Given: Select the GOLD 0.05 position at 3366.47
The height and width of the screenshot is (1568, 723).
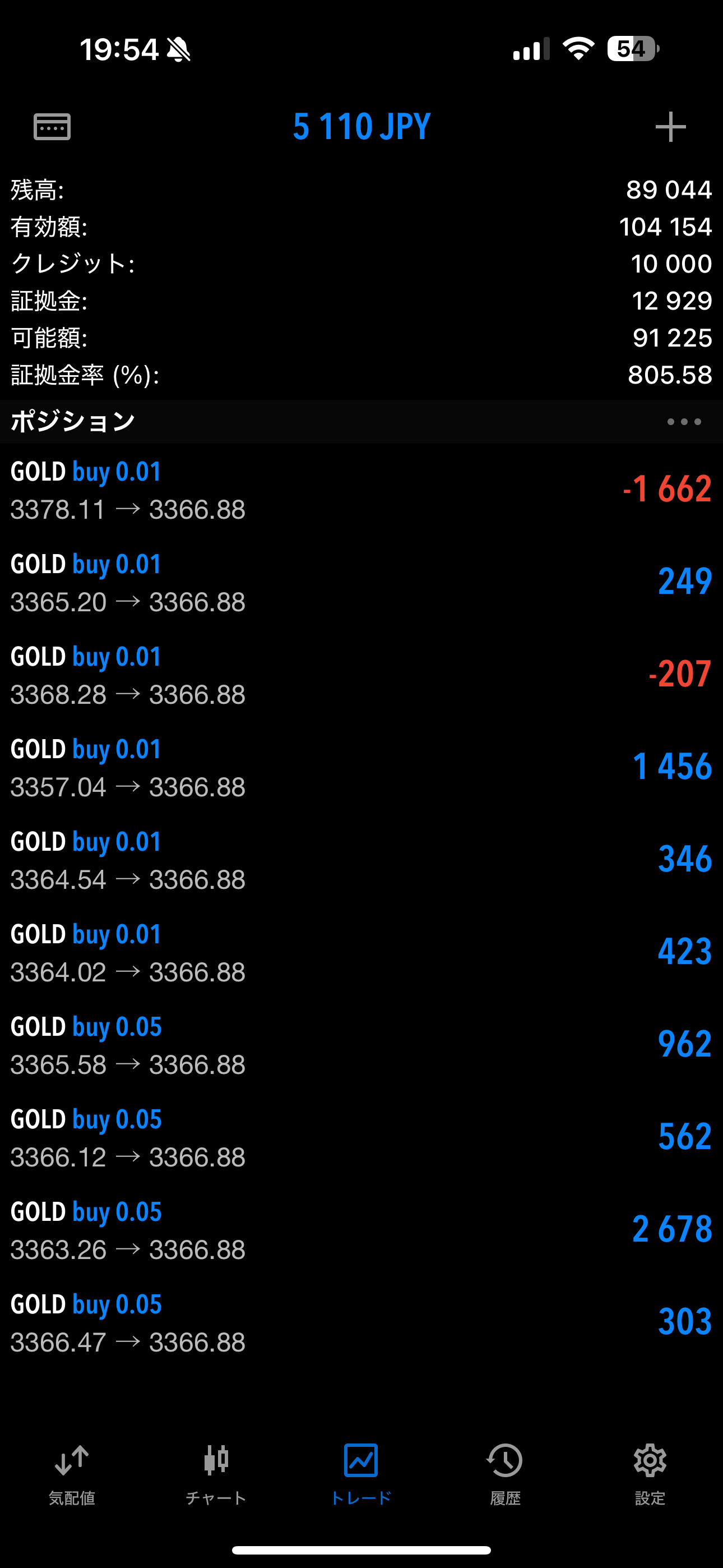Looking at the screenshot, I should [361, 1323].
